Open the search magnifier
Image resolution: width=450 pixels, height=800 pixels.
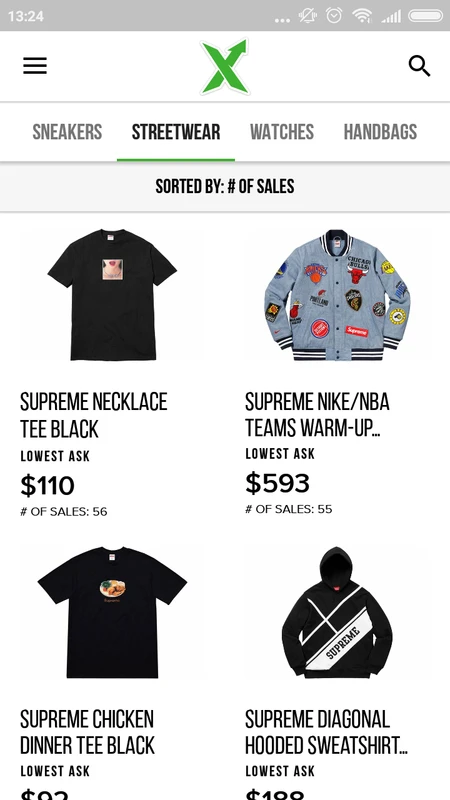pos(419,66)
